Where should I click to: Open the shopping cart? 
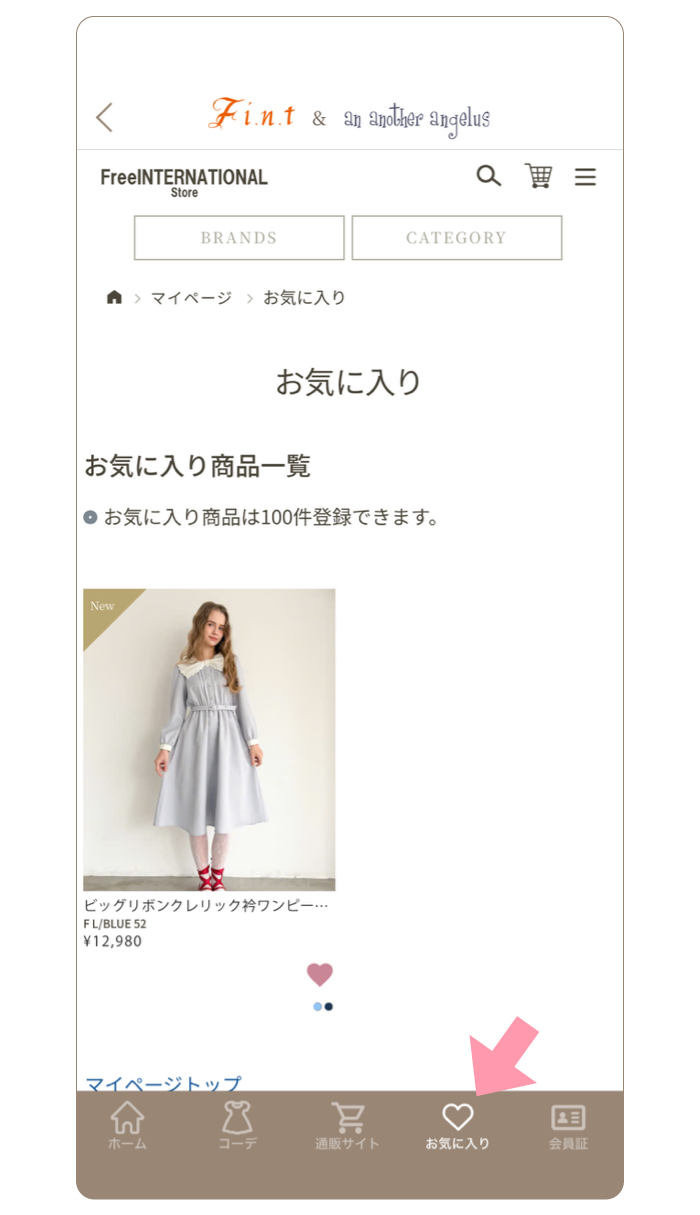[x=538, y=177]
